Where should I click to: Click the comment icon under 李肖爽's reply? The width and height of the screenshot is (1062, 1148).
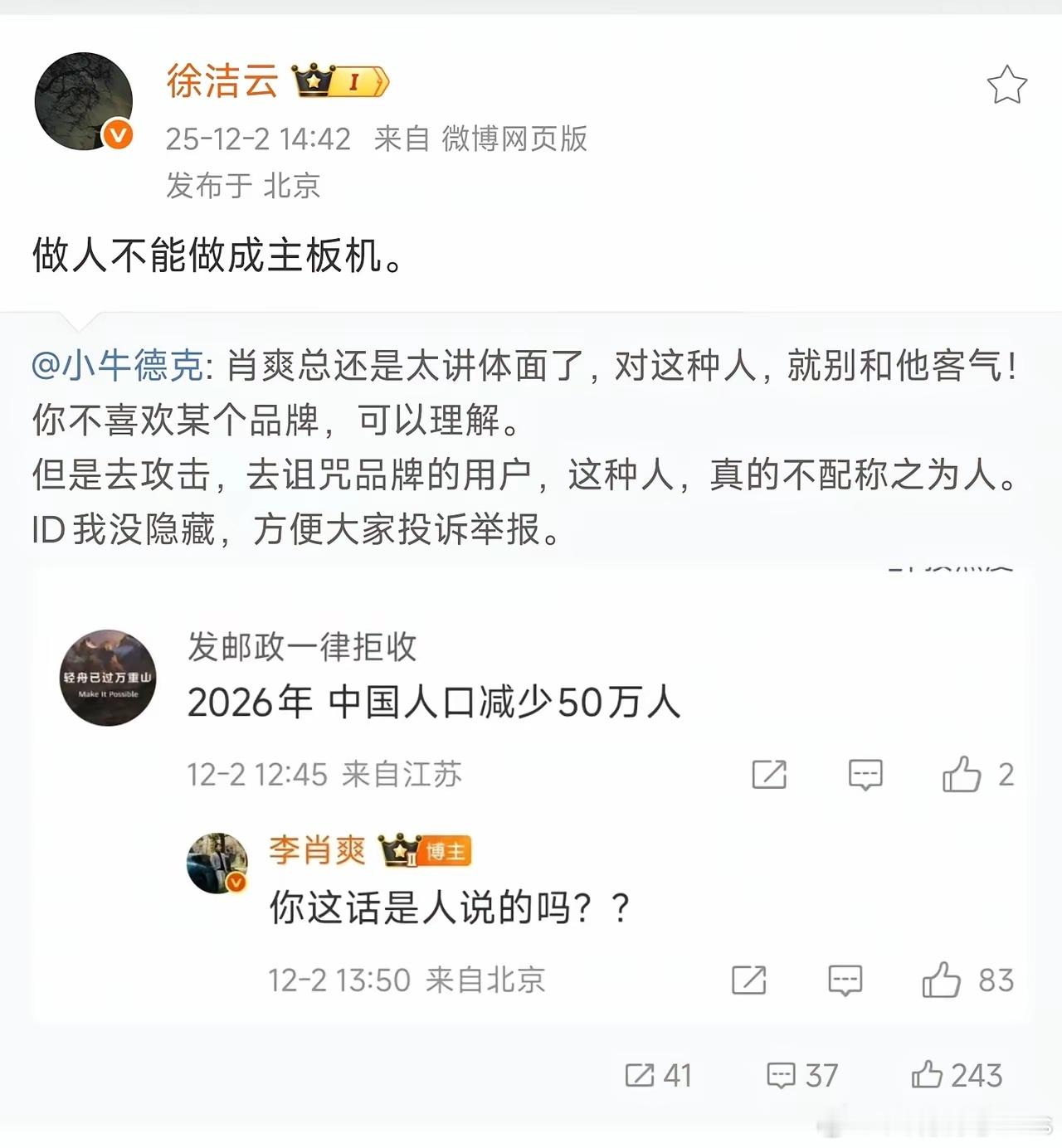click(x=845, y=980)
